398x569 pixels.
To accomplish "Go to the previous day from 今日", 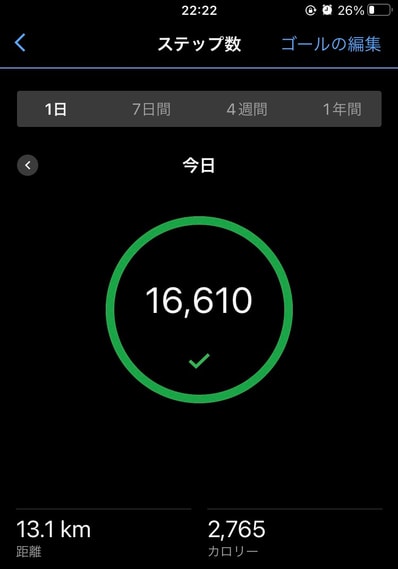I will [x=28, y=165].
